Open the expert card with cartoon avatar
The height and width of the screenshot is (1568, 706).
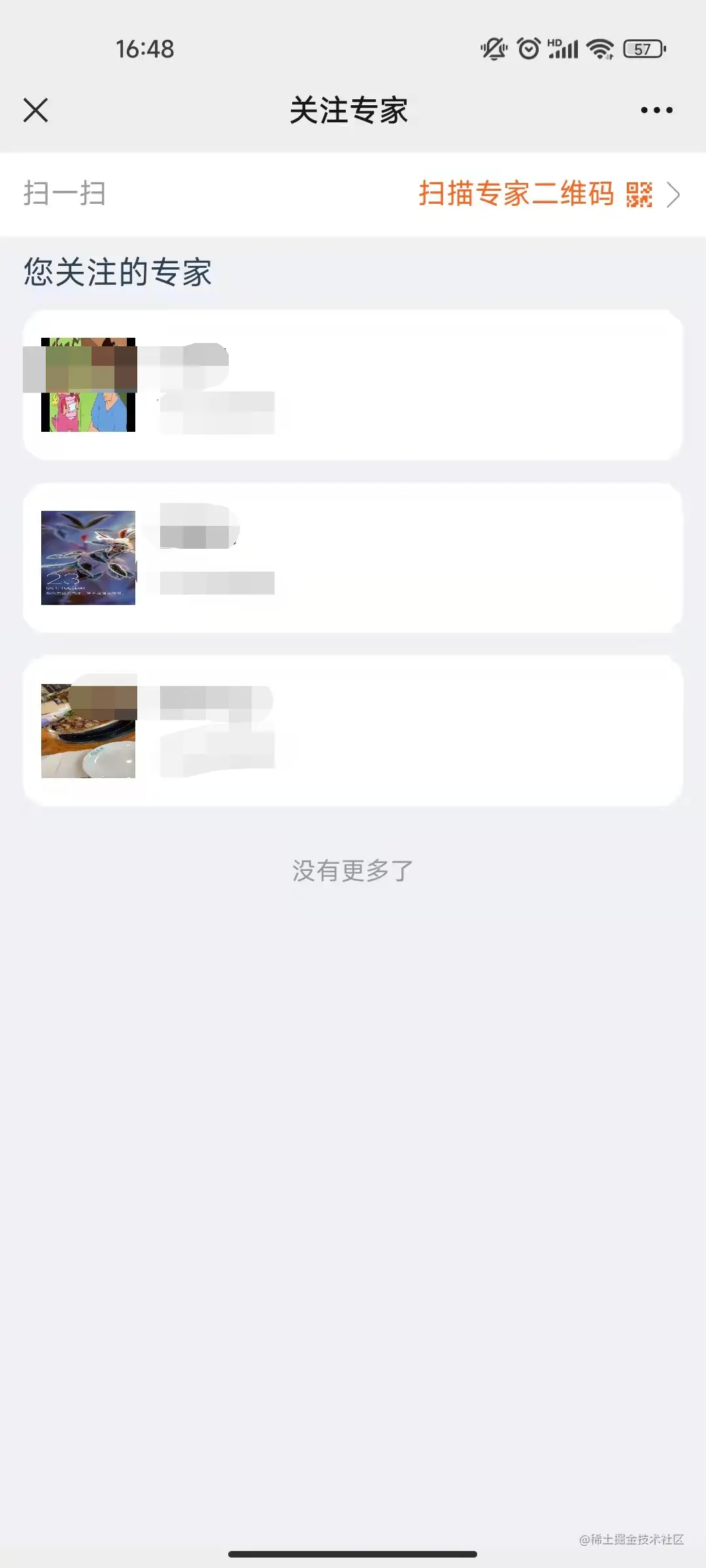pos(353,385)
